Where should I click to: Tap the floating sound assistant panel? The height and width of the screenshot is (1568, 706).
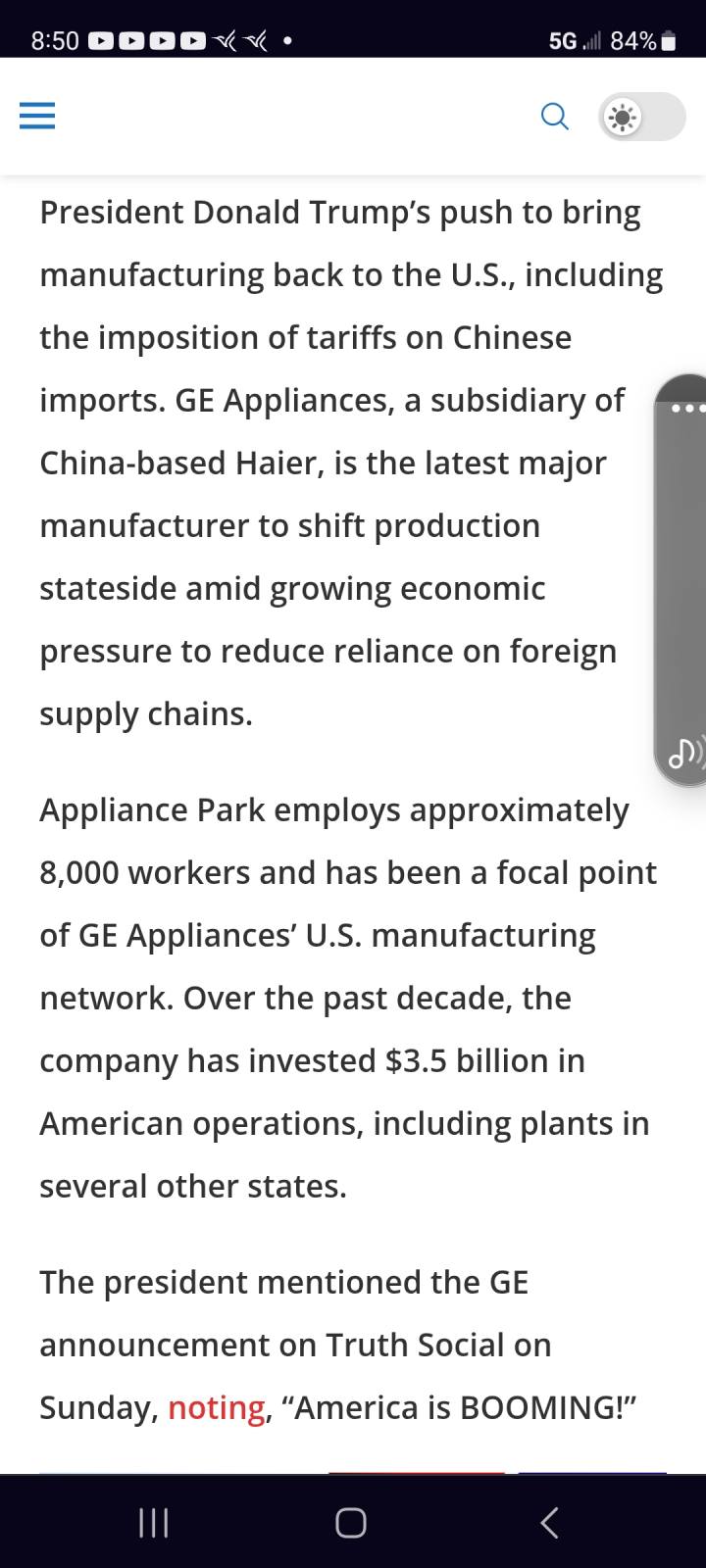coord(681,579)
